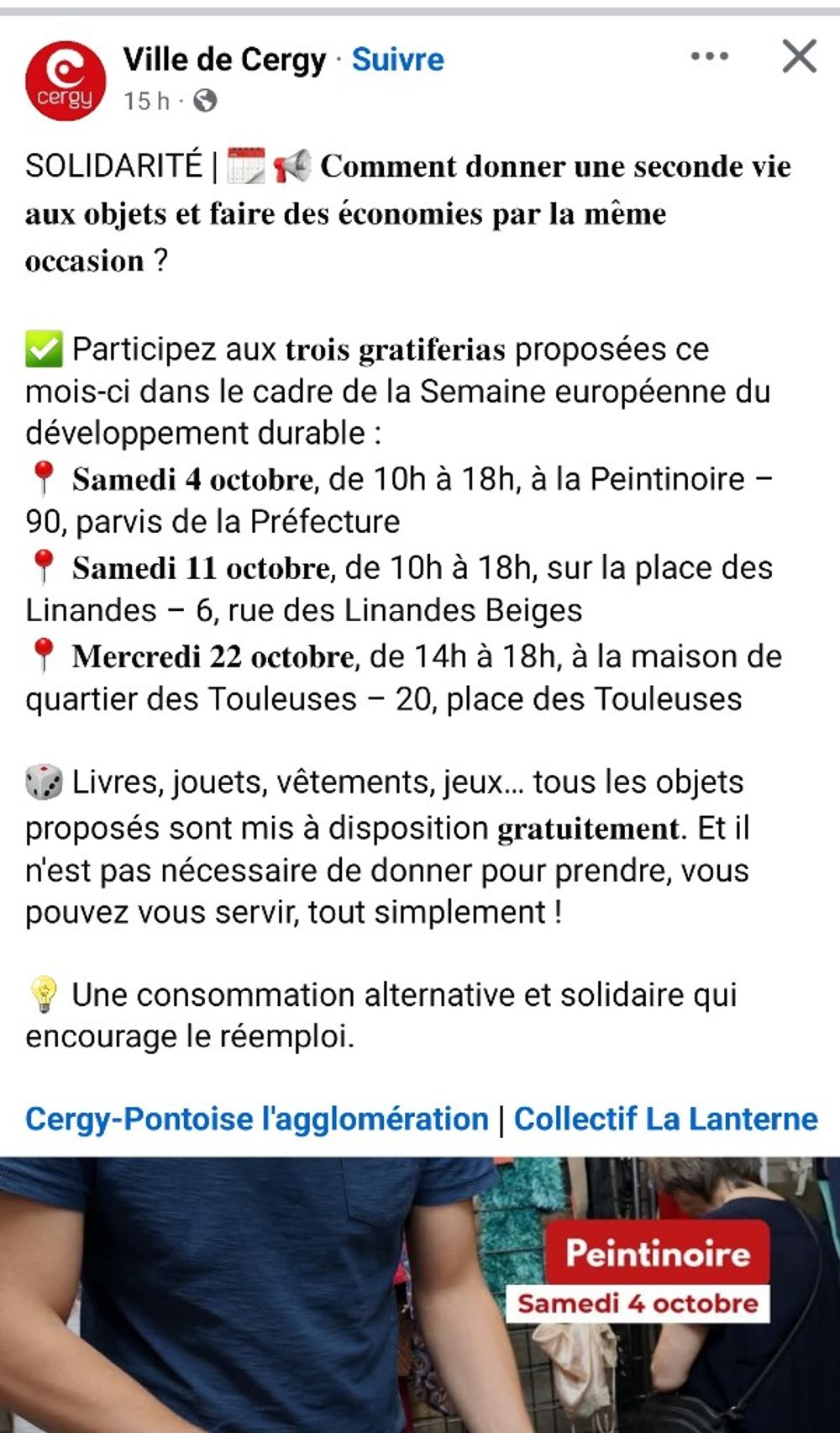Viewport: 840px width, 1433px height.
Task: Open the Collectif La Lanterne link
Action: [665, 1119]
